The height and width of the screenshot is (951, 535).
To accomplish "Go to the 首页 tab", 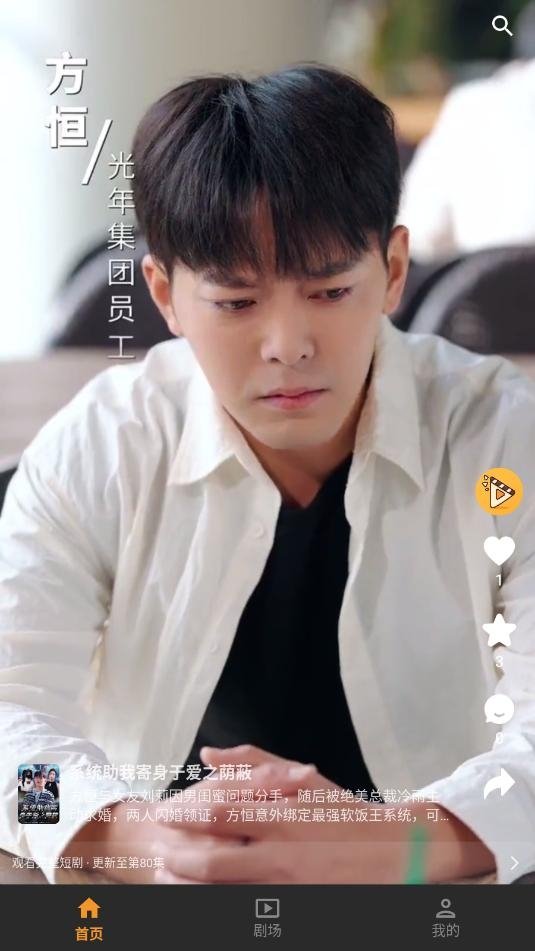I will click(x=89, y=918).
